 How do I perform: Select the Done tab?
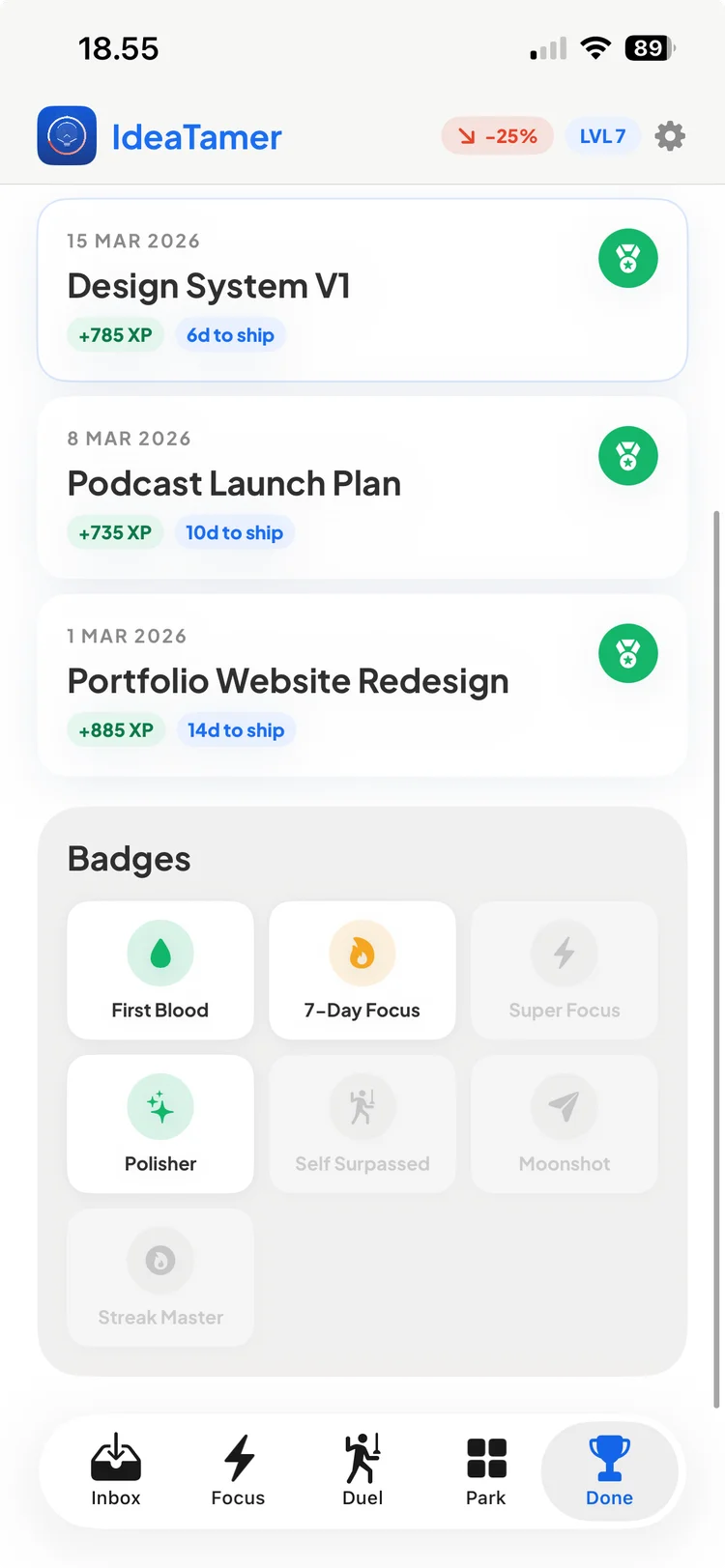point(609,1470)
